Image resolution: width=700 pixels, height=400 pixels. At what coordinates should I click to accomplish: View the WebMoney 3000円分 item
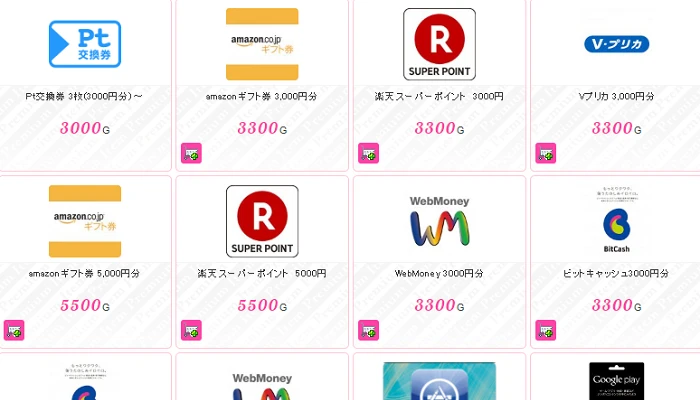pos(439,222)
